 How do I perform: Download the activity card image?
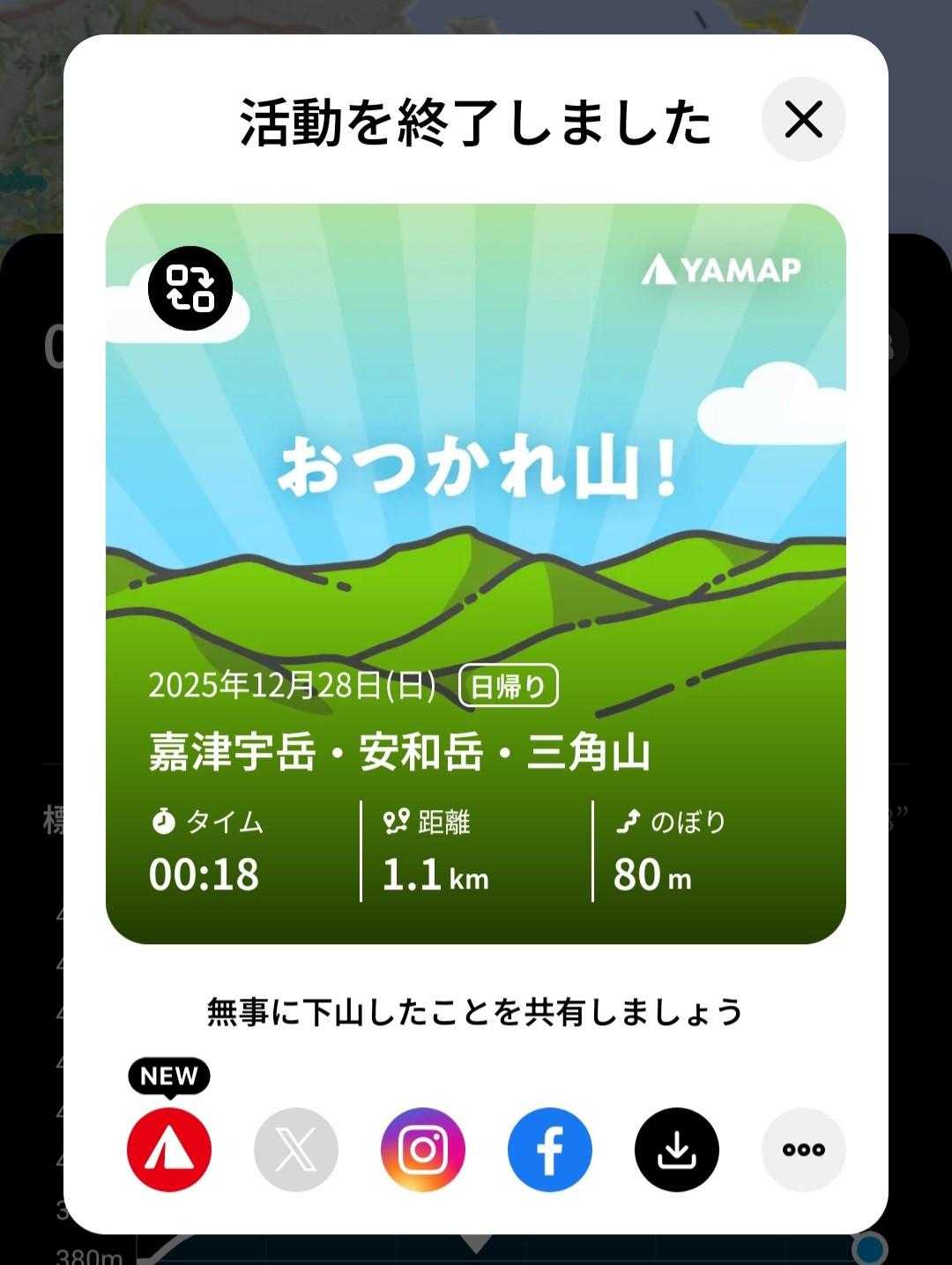[677, 1150]
